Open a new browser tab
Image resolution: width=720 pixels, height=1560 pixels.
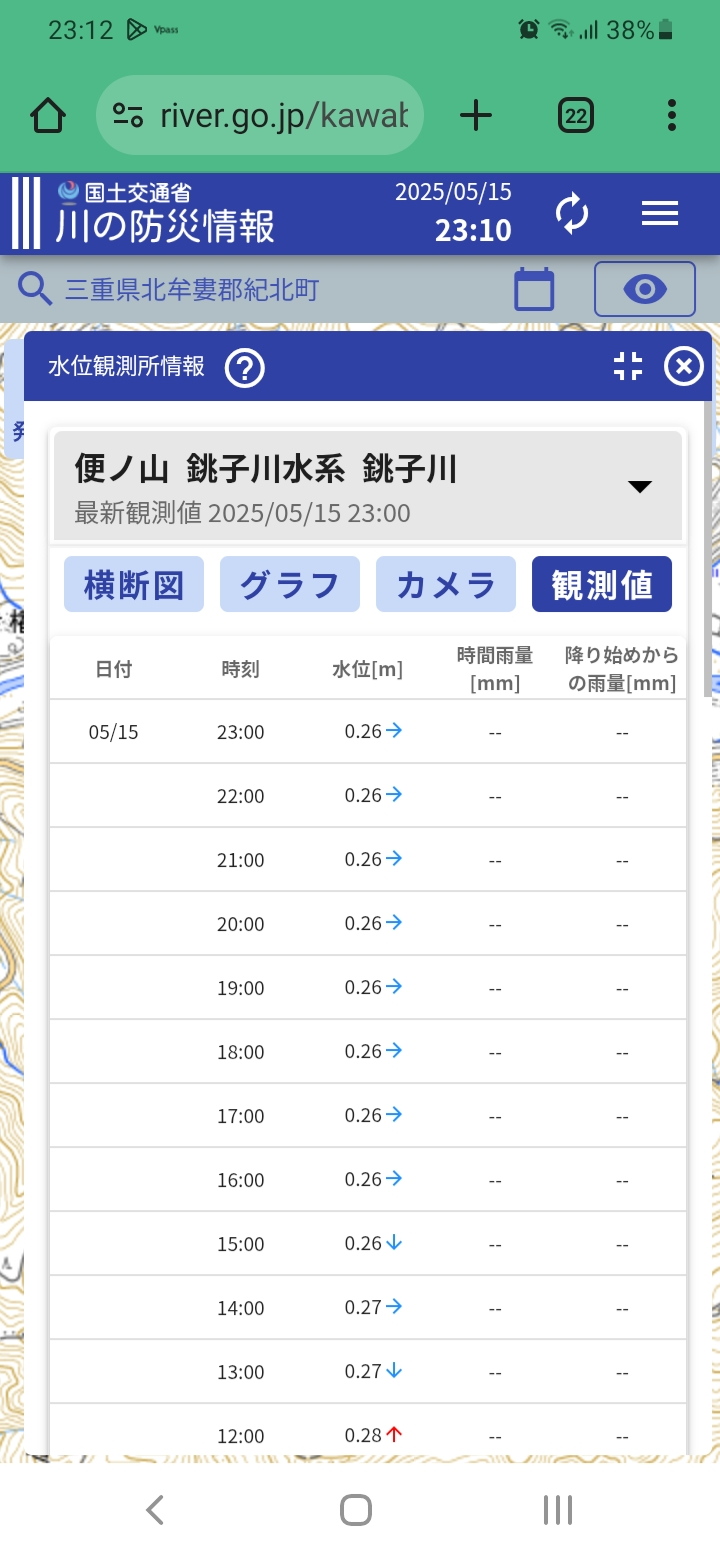pos(476,116)
